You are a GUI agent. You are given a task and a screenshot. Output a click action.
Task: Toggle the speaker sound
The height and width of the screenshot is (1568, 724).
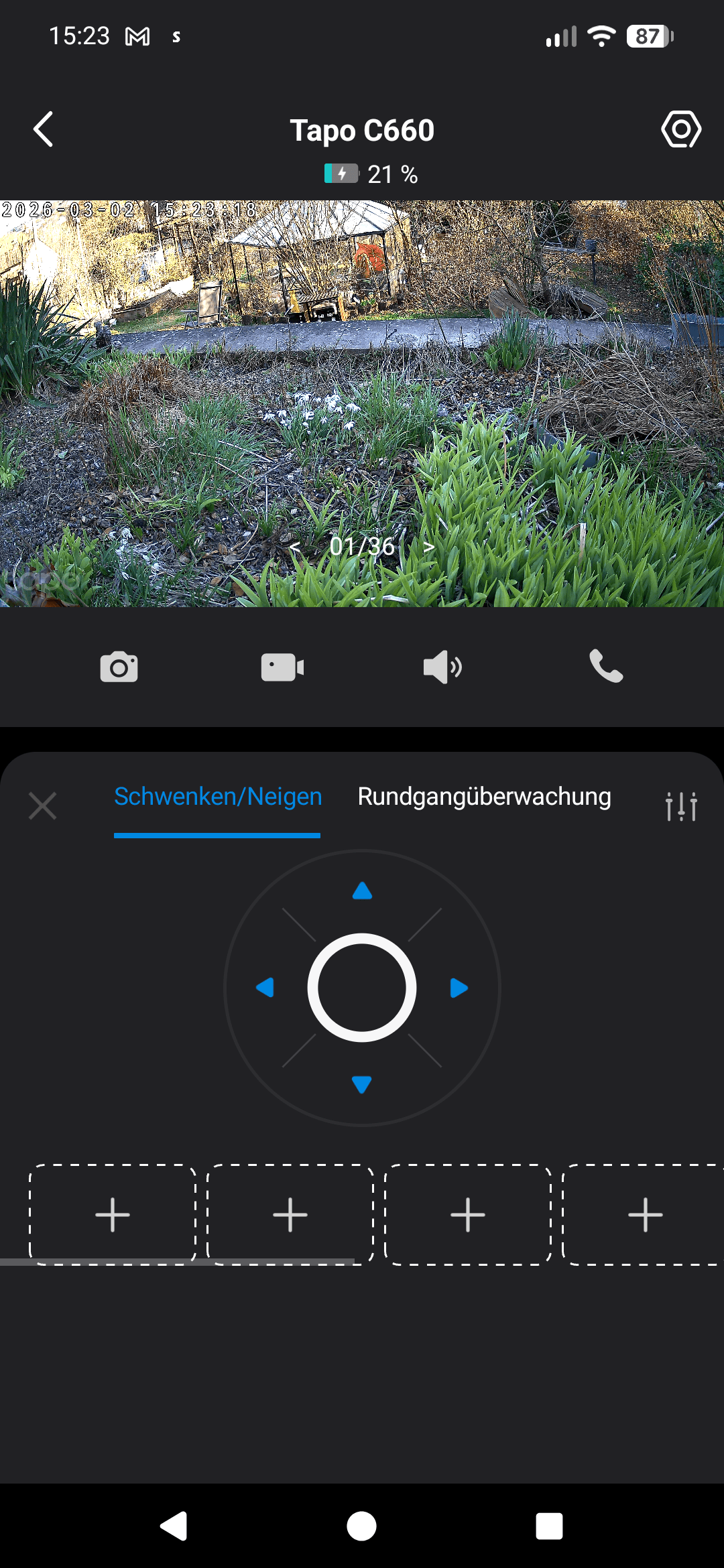(x=442, y=667)
